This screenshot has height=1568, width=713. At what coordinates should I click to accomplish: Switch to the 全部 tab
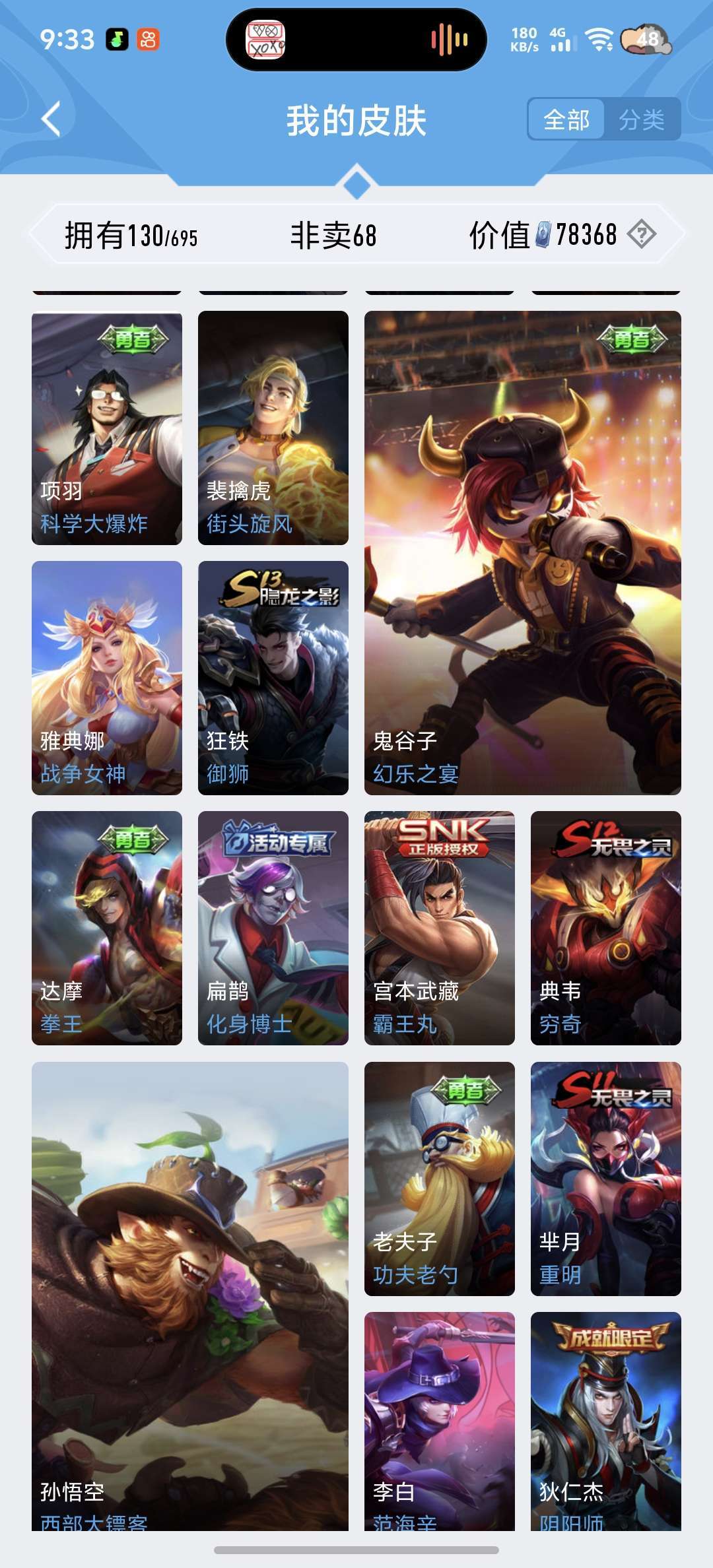[566, 119]
